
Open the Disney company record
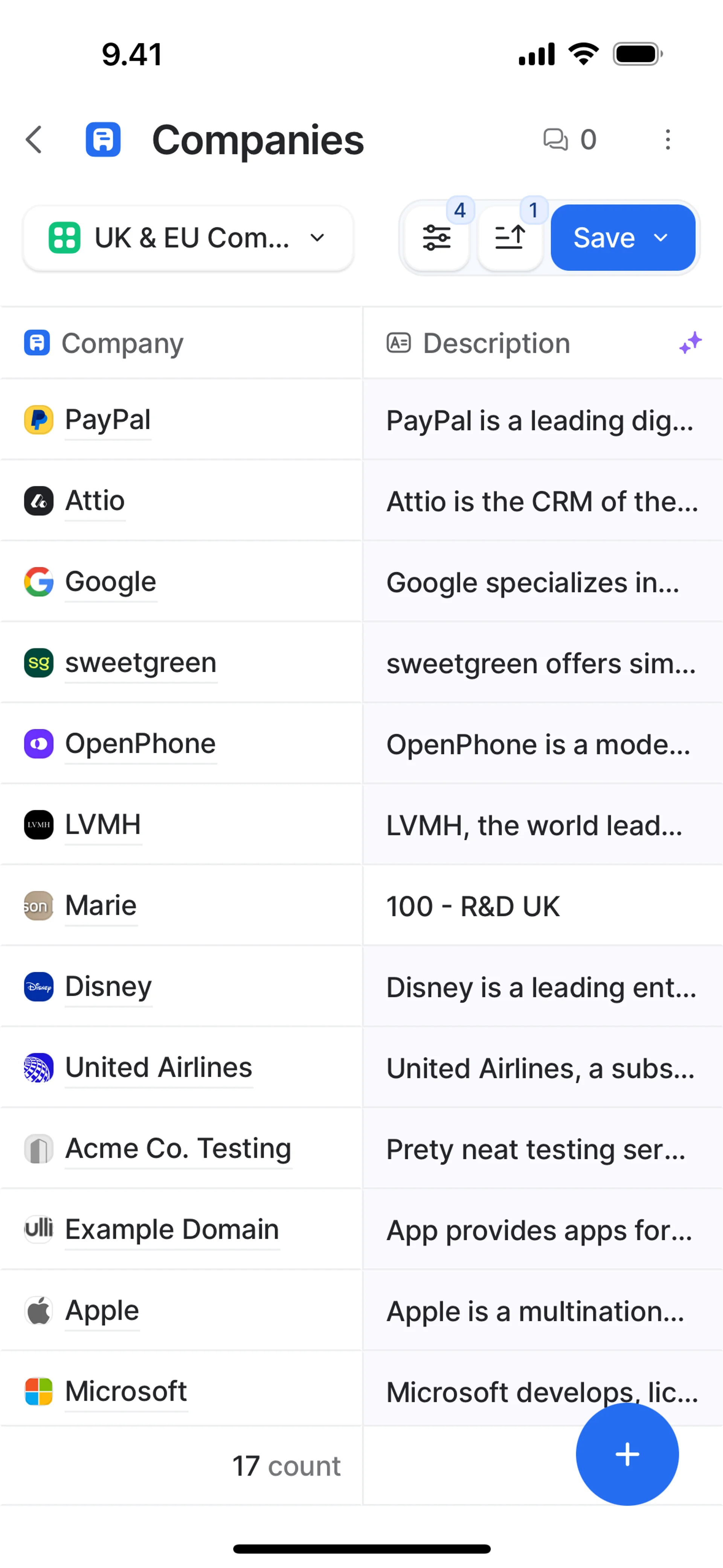pos(108,987)
